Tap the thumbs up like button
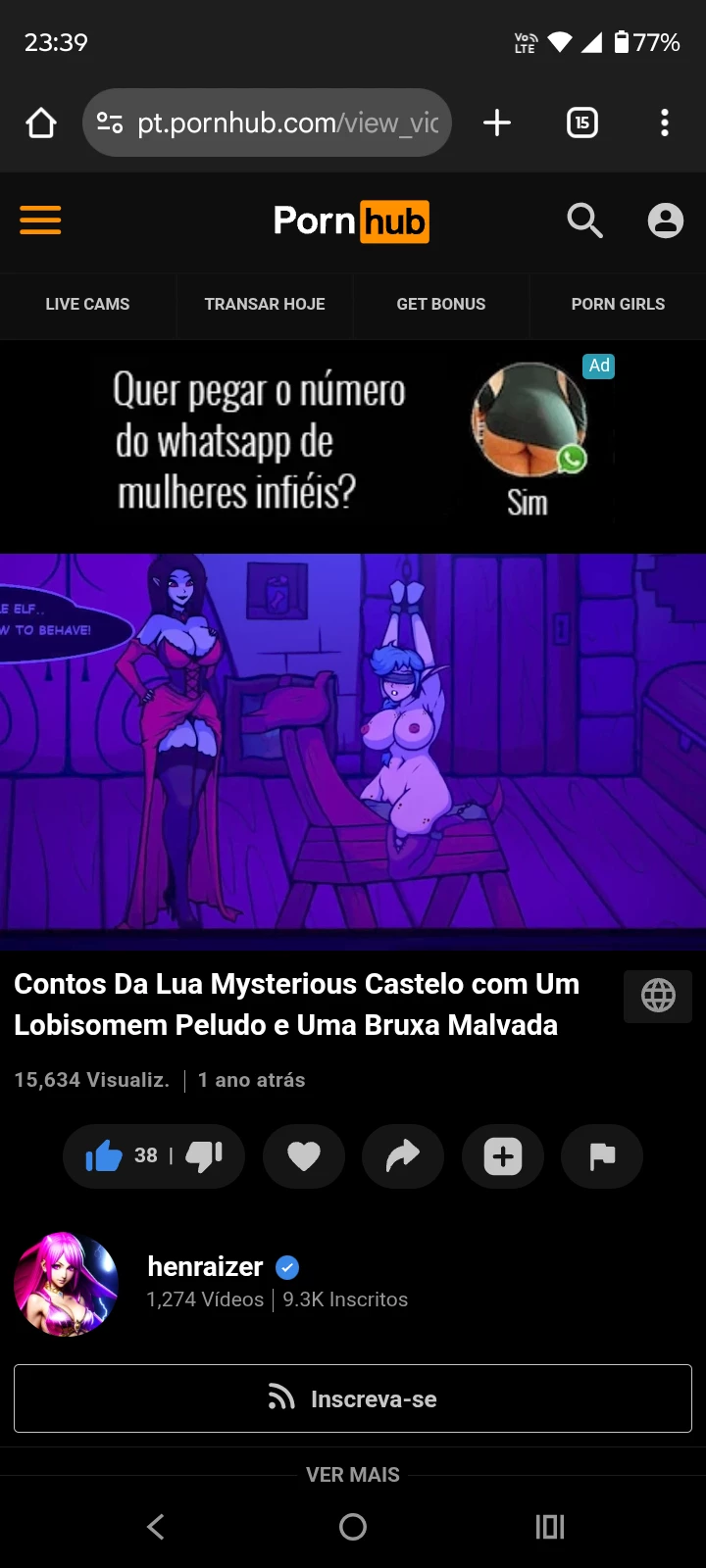Viewport: 706px width, 1568px height. point(104,1156)
